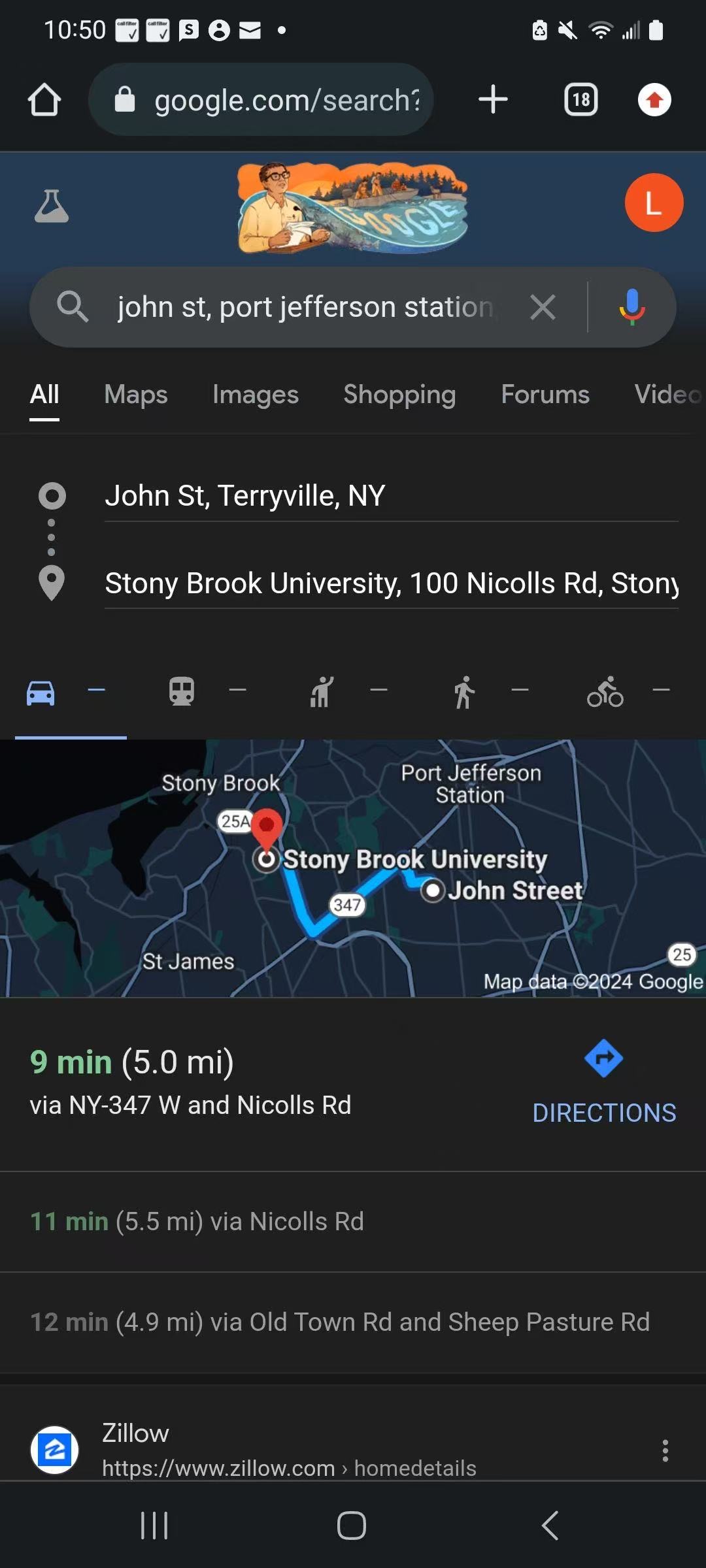The image size is (706, 1568).
Task: Edit the starting point John St, Terryville
Action: click(391, 496)
